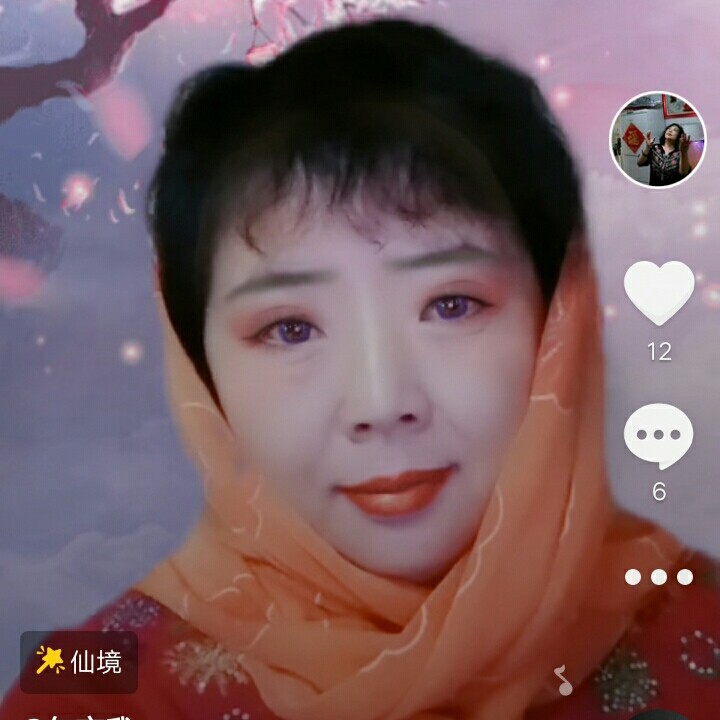Open the comments bubble
Screen dimensions: 720x720
(x=658, y=436)
